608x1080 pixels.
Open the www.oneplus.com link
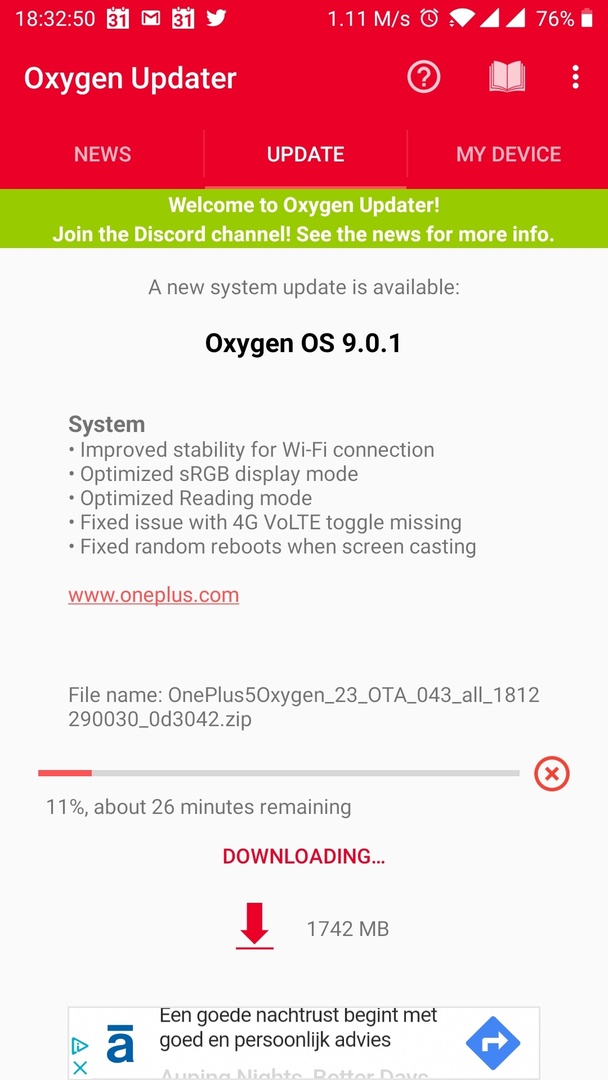point(153,595)
